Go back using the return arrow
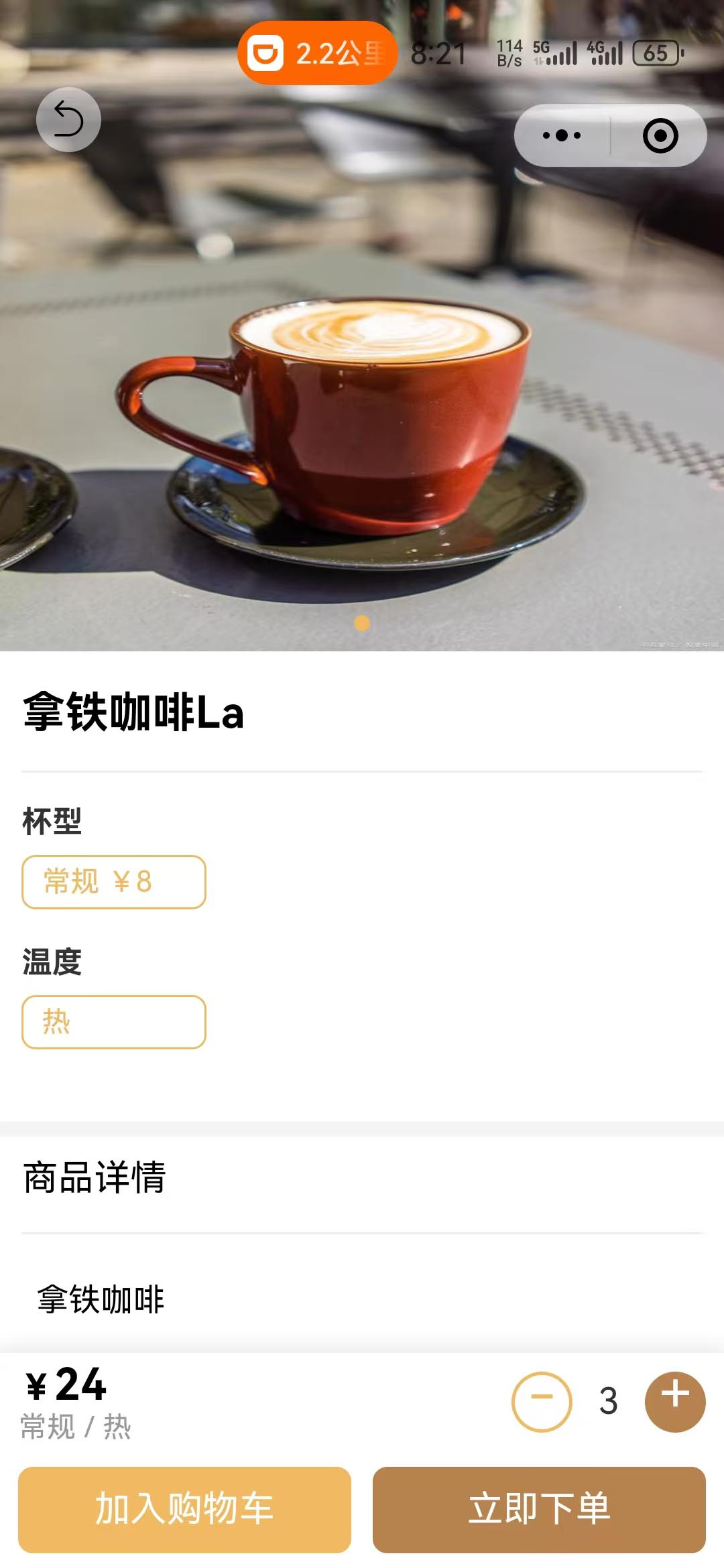Image resolution: width=724 pixels, height=1568 pixels. [x=68, y=119]
